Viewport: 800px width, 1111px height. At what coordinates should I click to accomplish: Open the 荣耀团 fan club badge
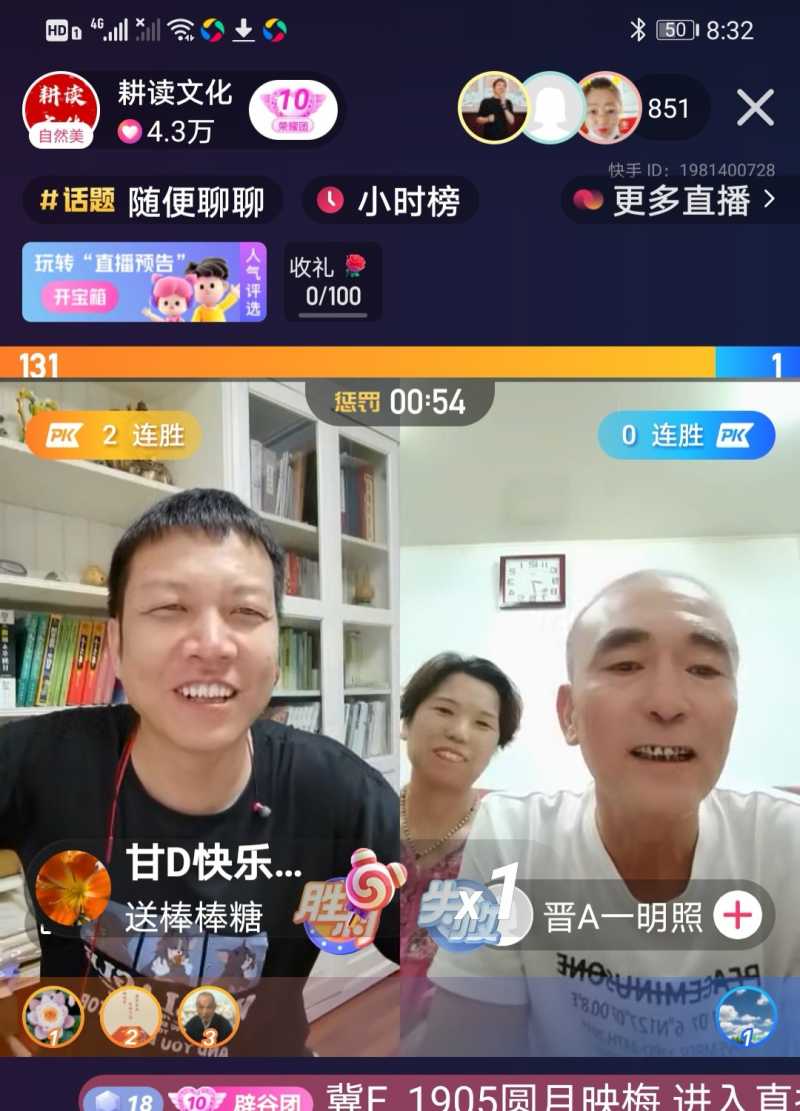click(293, 108)
